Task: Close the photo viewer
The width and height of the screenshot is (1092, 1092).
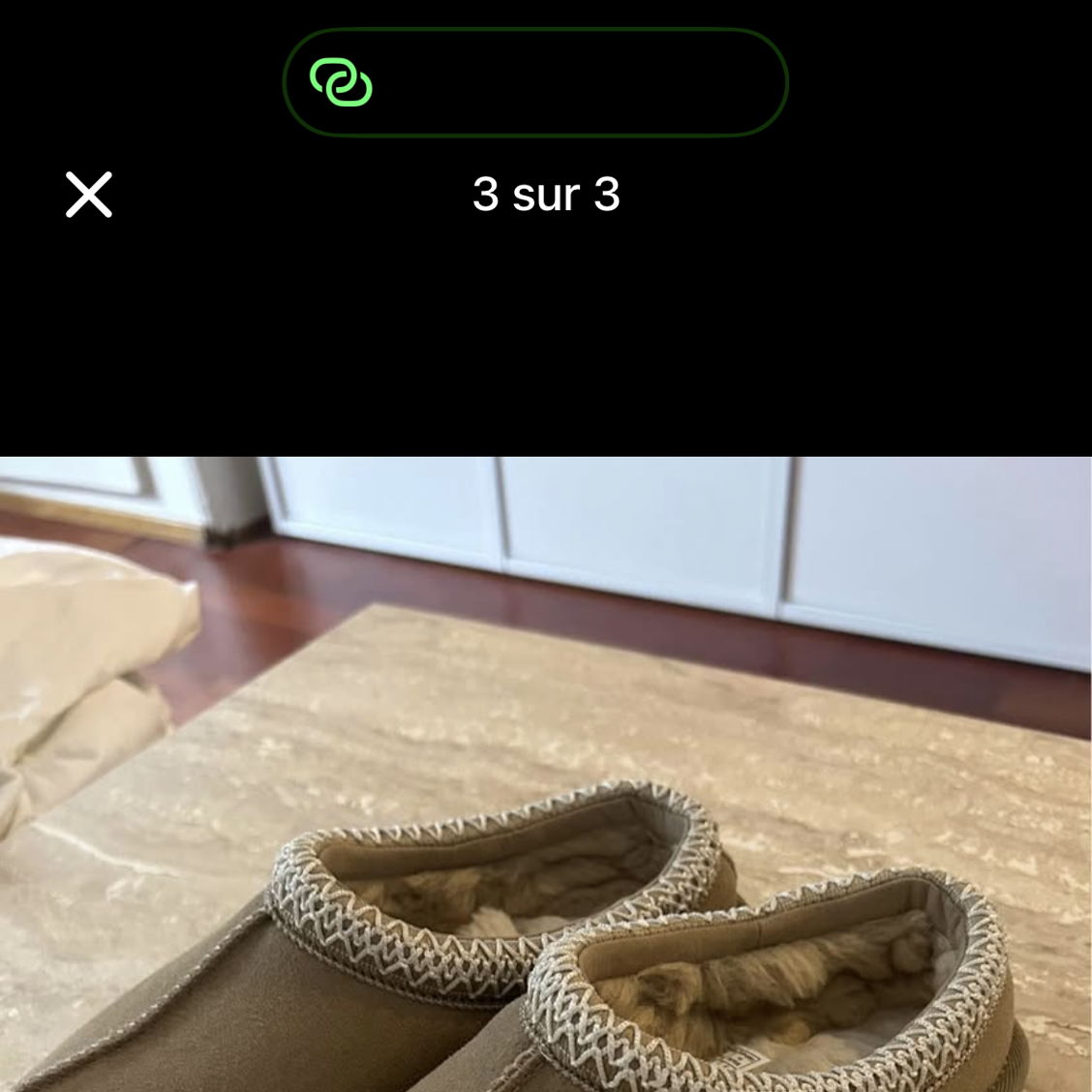Action: [x=89, y=195]
